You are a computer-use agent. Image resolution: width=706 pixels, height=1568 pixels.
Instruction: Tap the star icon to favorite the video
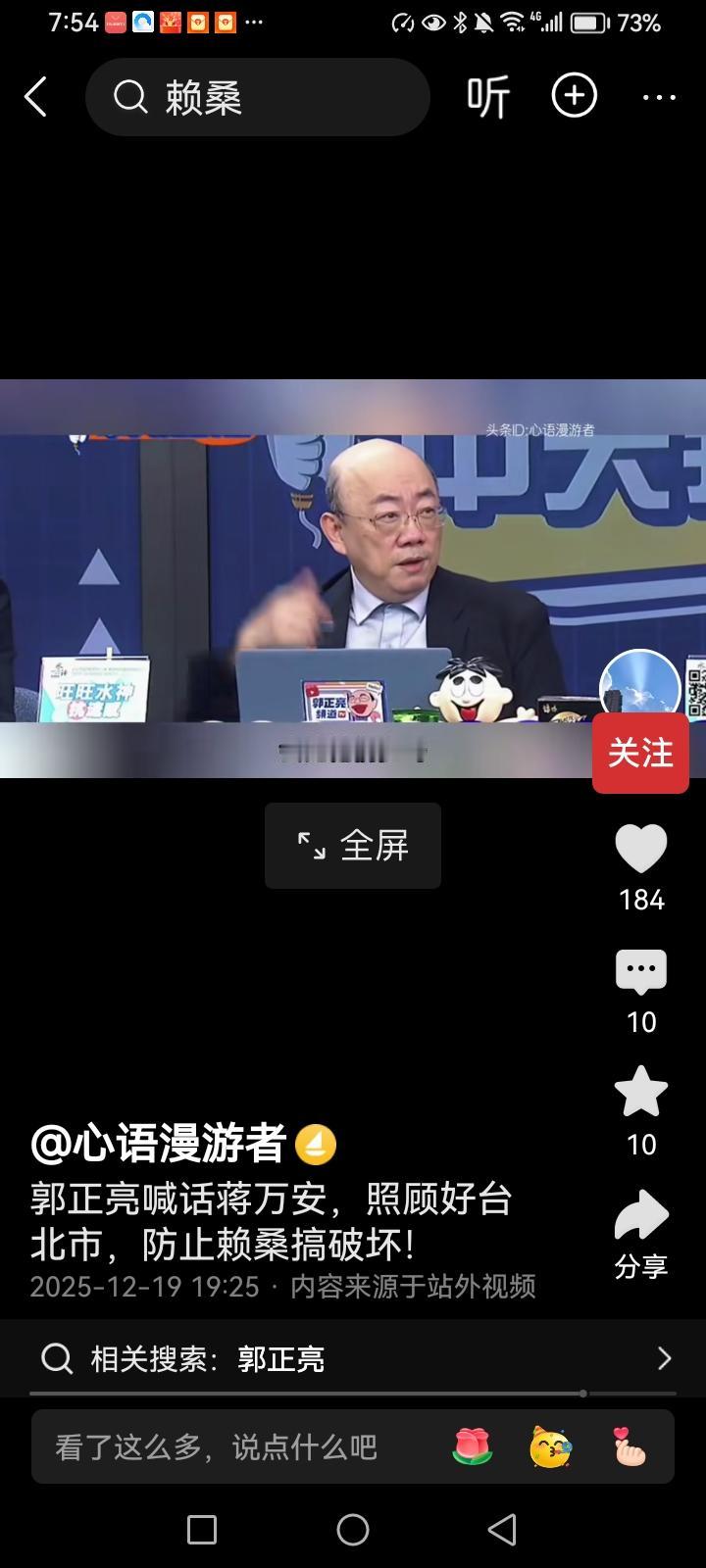point(640,1091)
